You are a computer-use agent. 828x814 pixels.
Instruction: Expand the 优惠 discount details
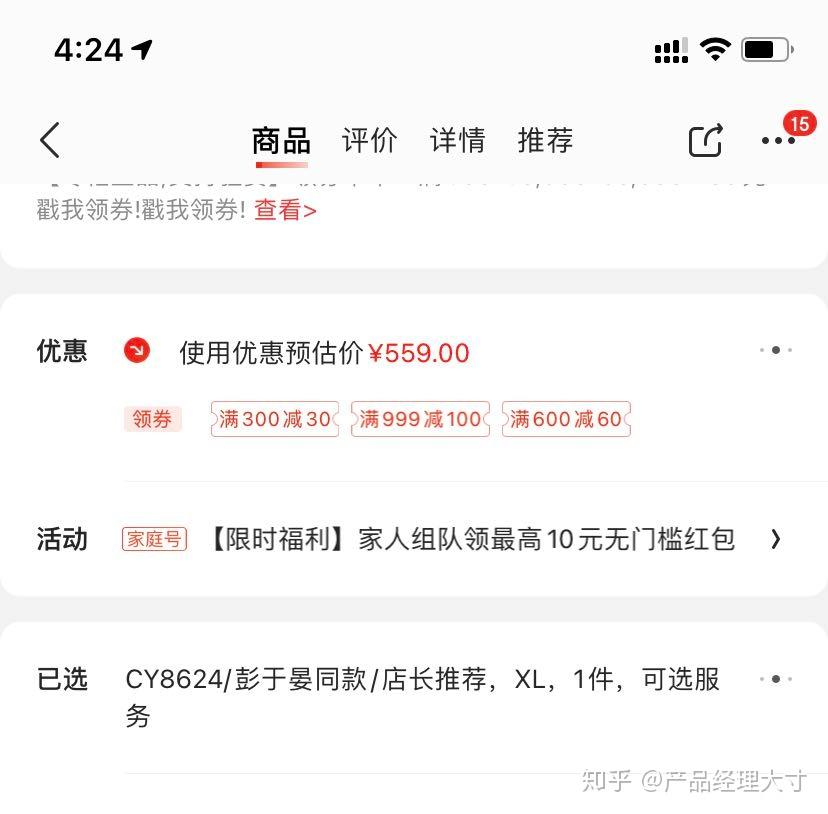776,351
